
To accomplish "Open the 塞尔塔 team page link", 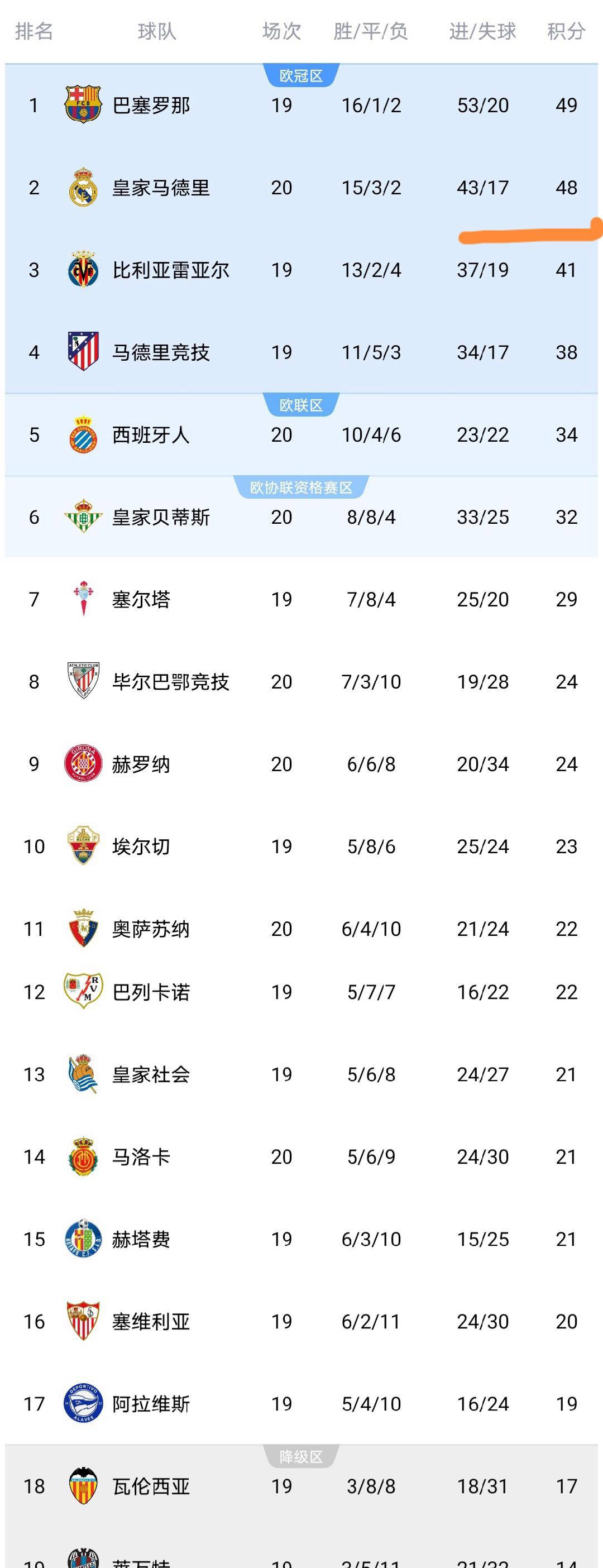I will (x=141, y=600).
